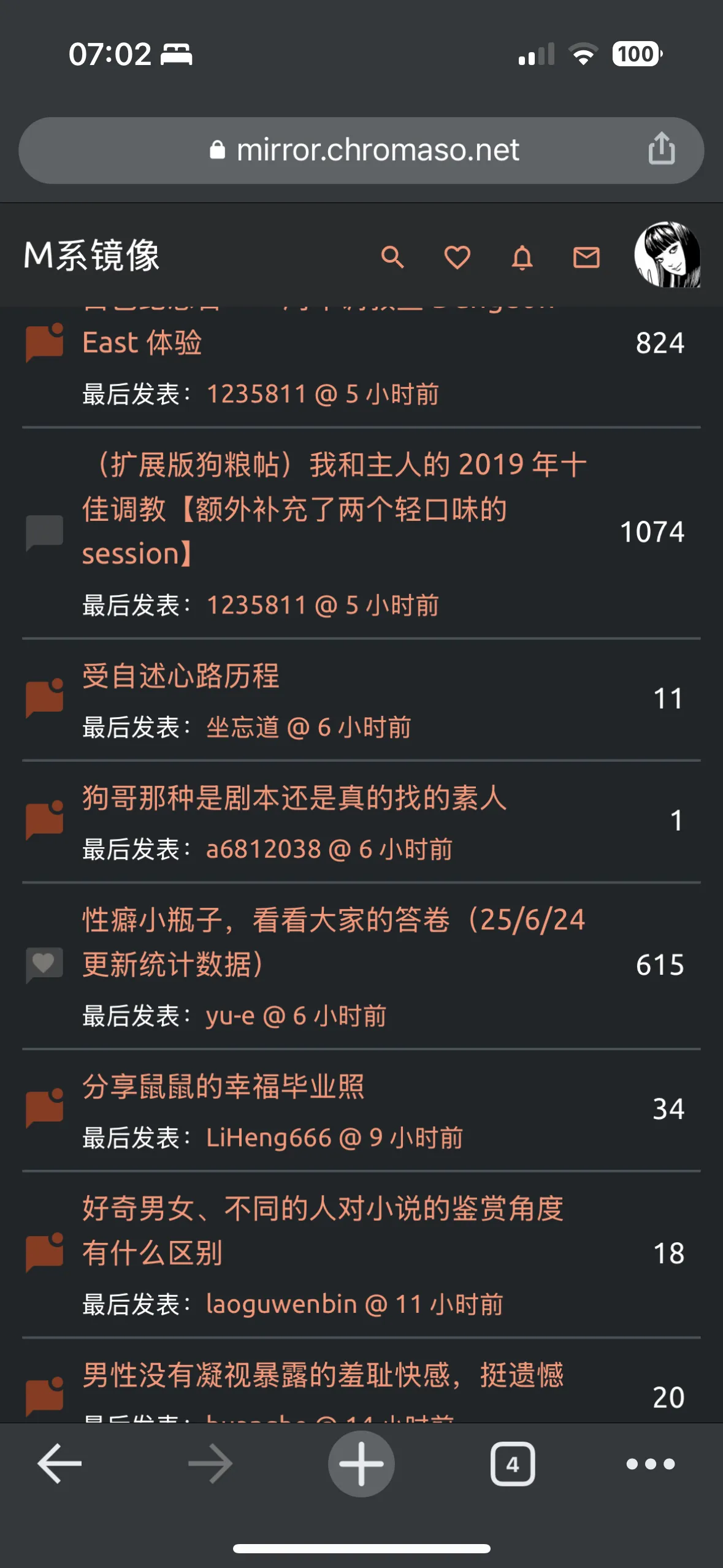
Task: Open the favorites heart icon
Action: 457,257
